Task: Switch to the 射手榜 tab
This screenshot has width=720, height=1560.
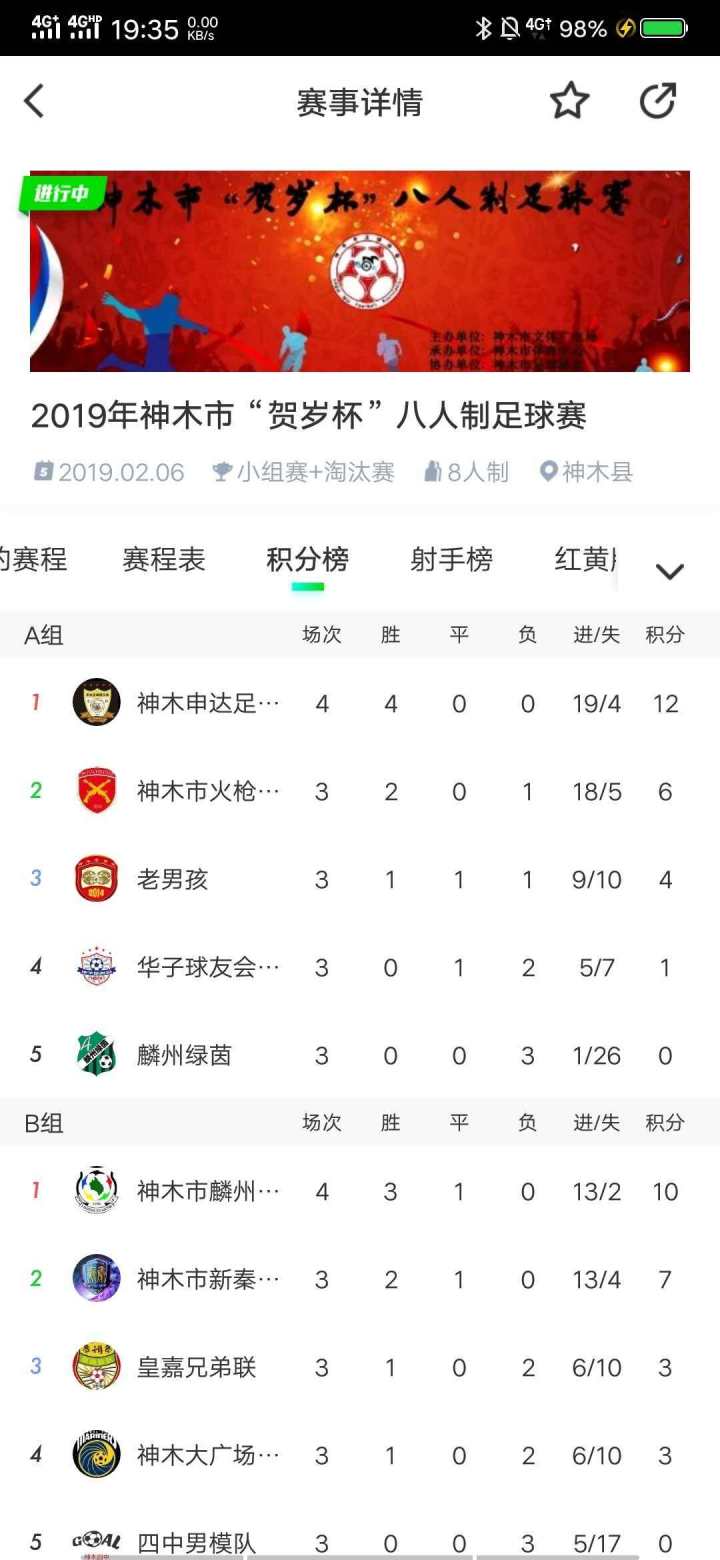Action: [451, 559]
